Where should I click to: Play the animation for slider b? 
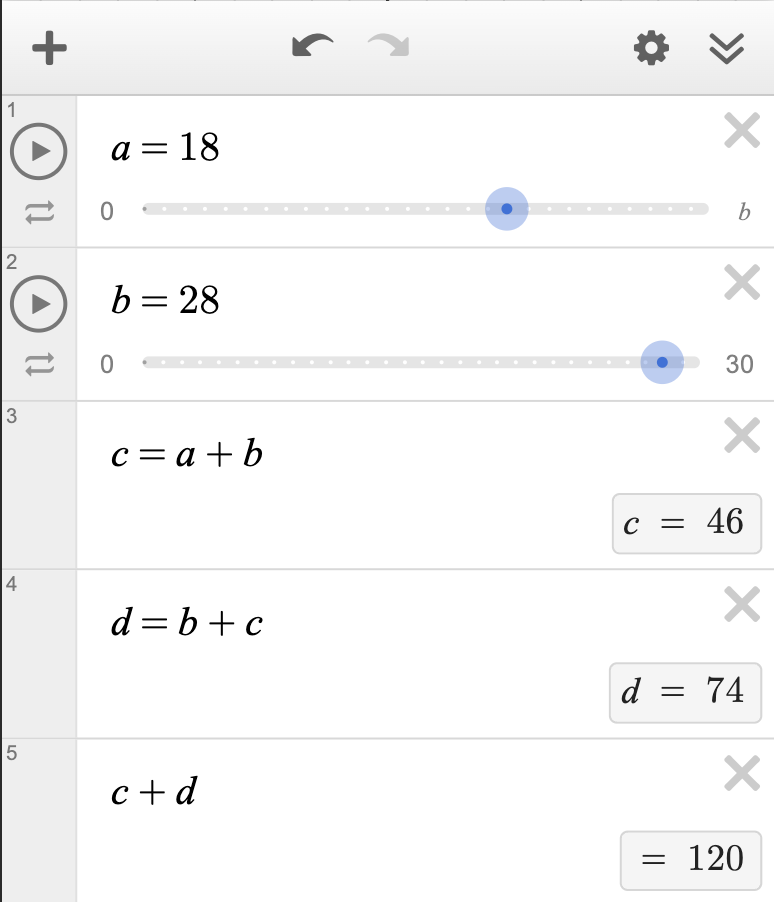coord(39,303)
